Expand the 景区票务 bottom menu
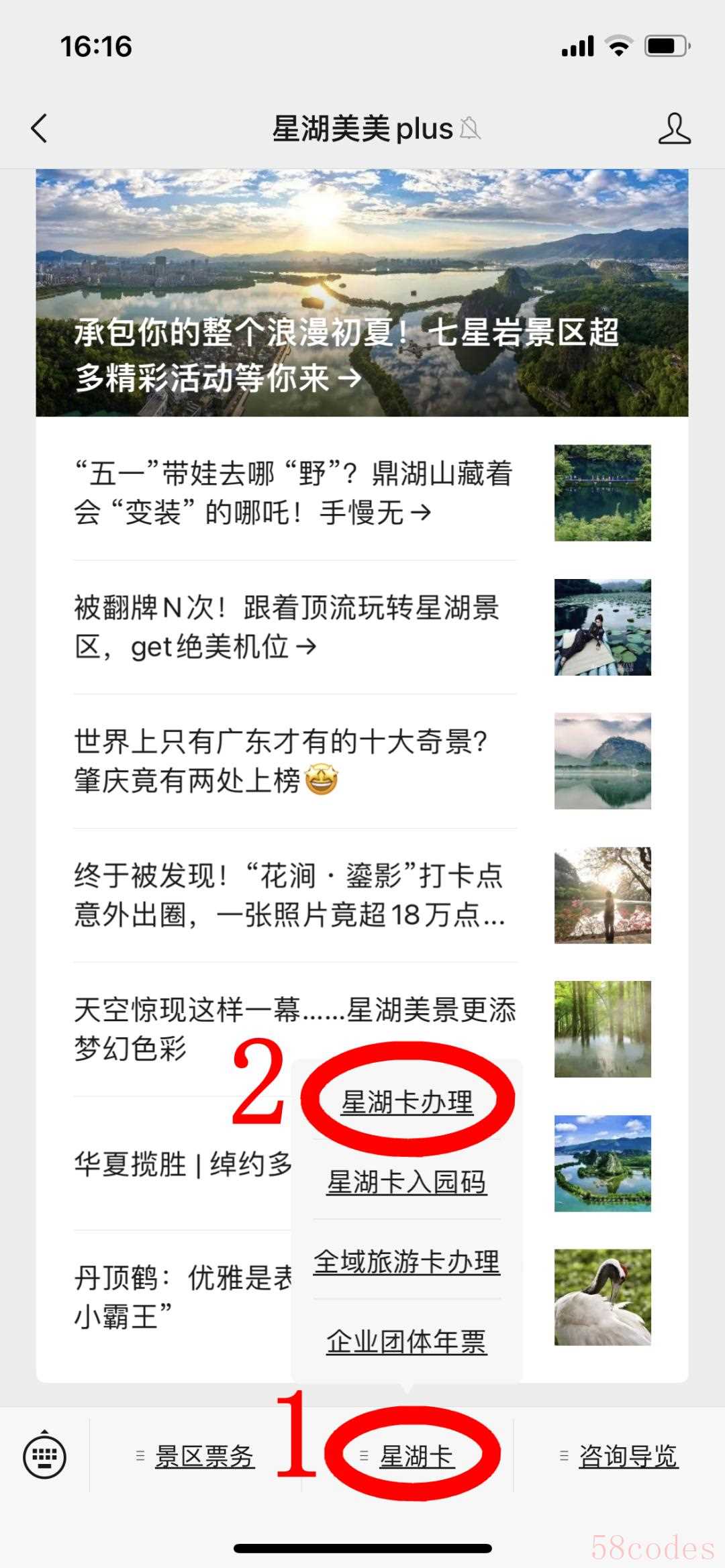Screen dimensions: 725x1568 pyautogui.click(x=196, y=1457)
